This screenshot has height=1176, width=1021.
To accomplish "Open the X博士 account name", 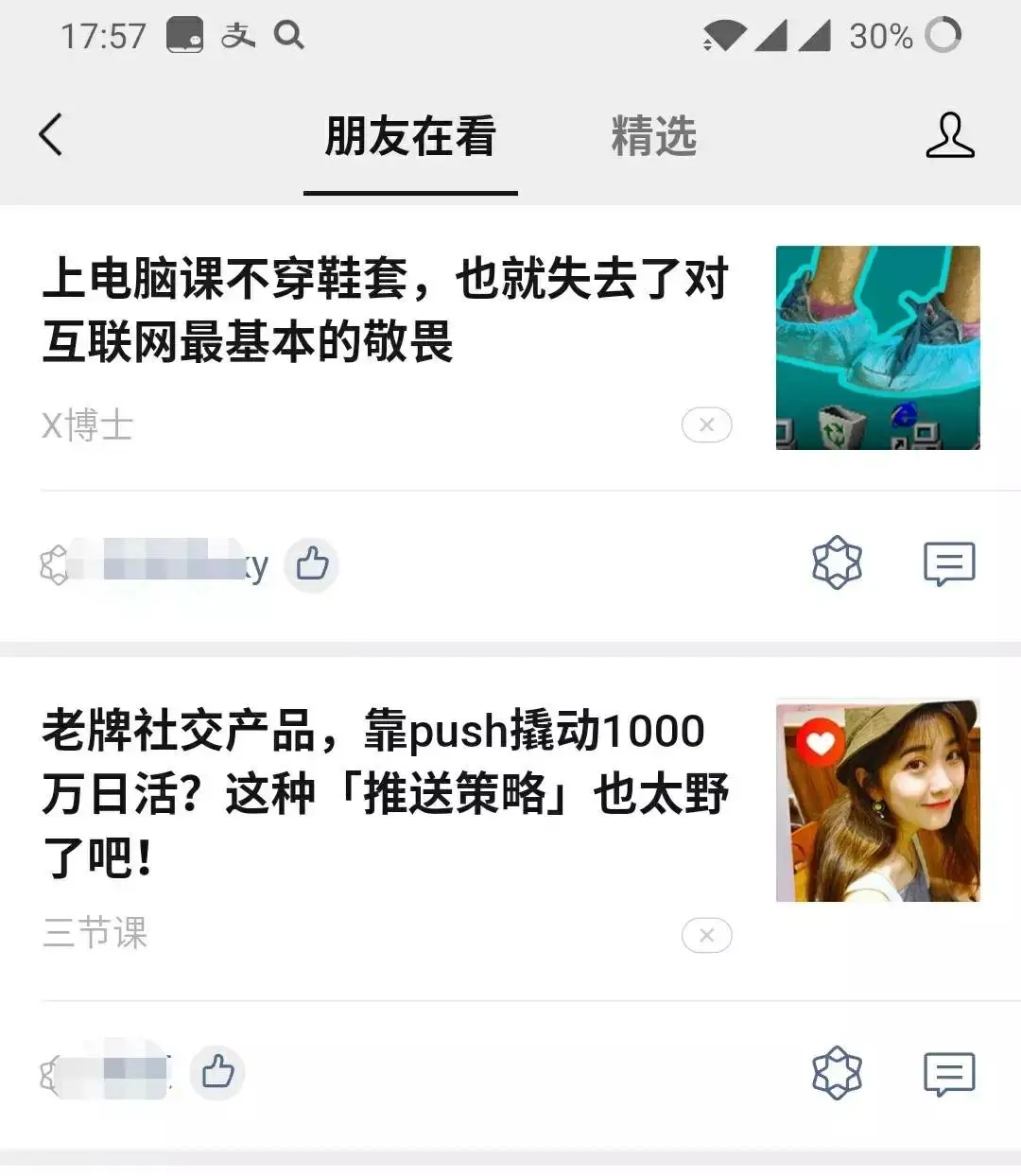I will coord(87,426).
